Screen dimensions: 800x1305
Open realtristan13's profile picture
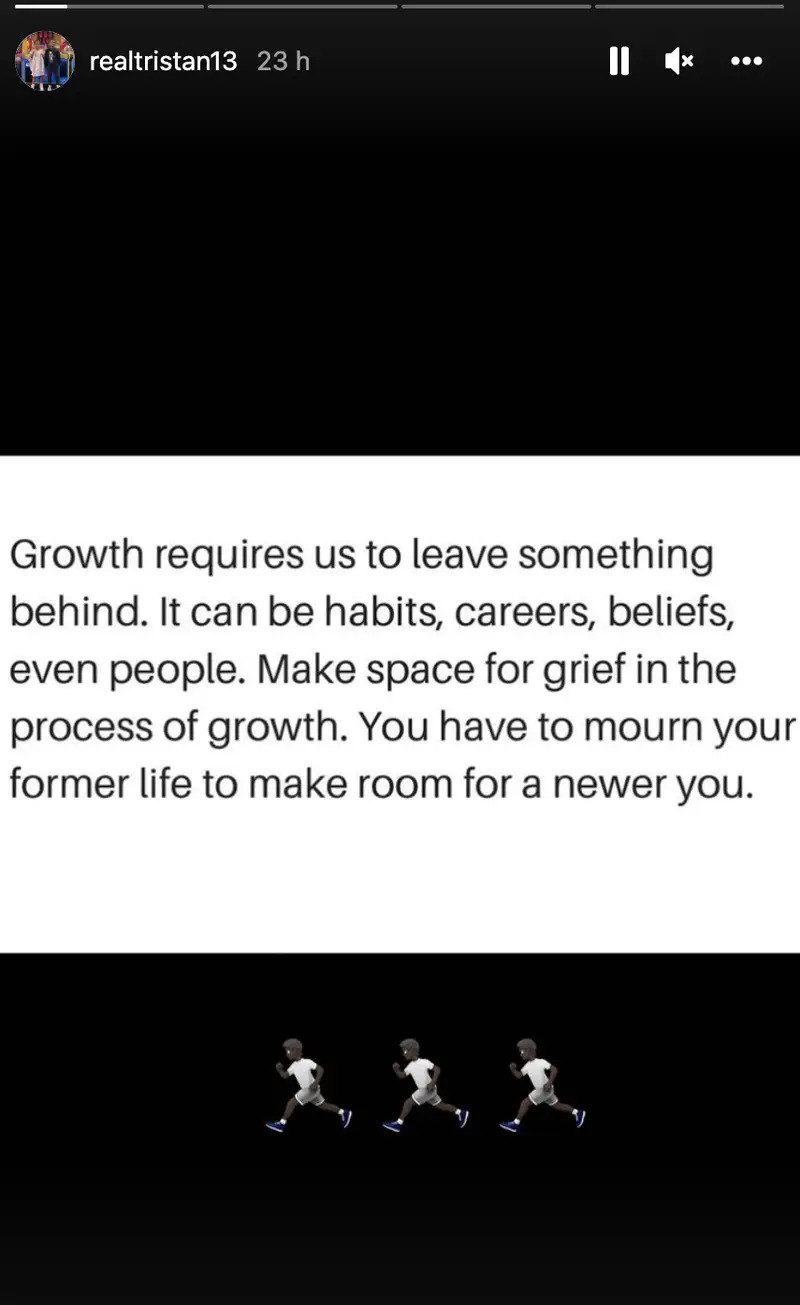[45, 61]
